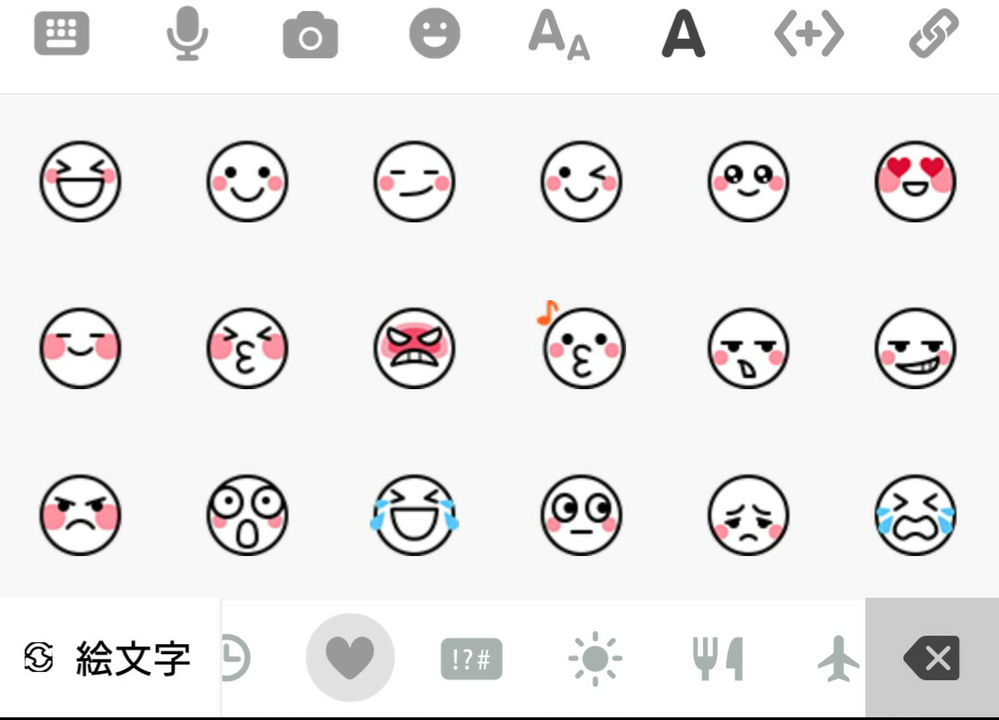Pick the winking face emoji
The width and height of the screenshot is (999, 720).
click(581, 181)
